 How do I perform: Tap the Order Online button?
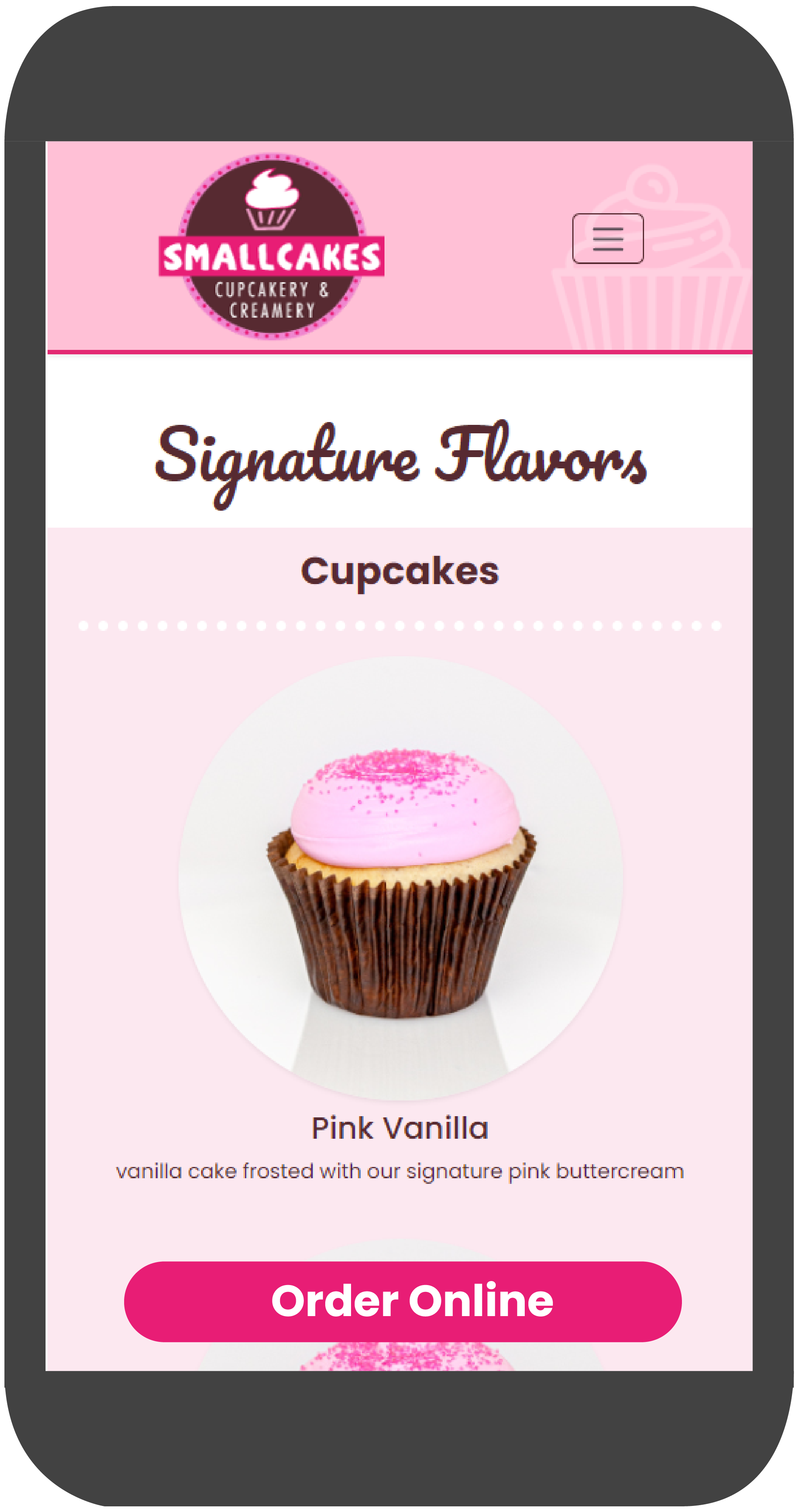403,1301
